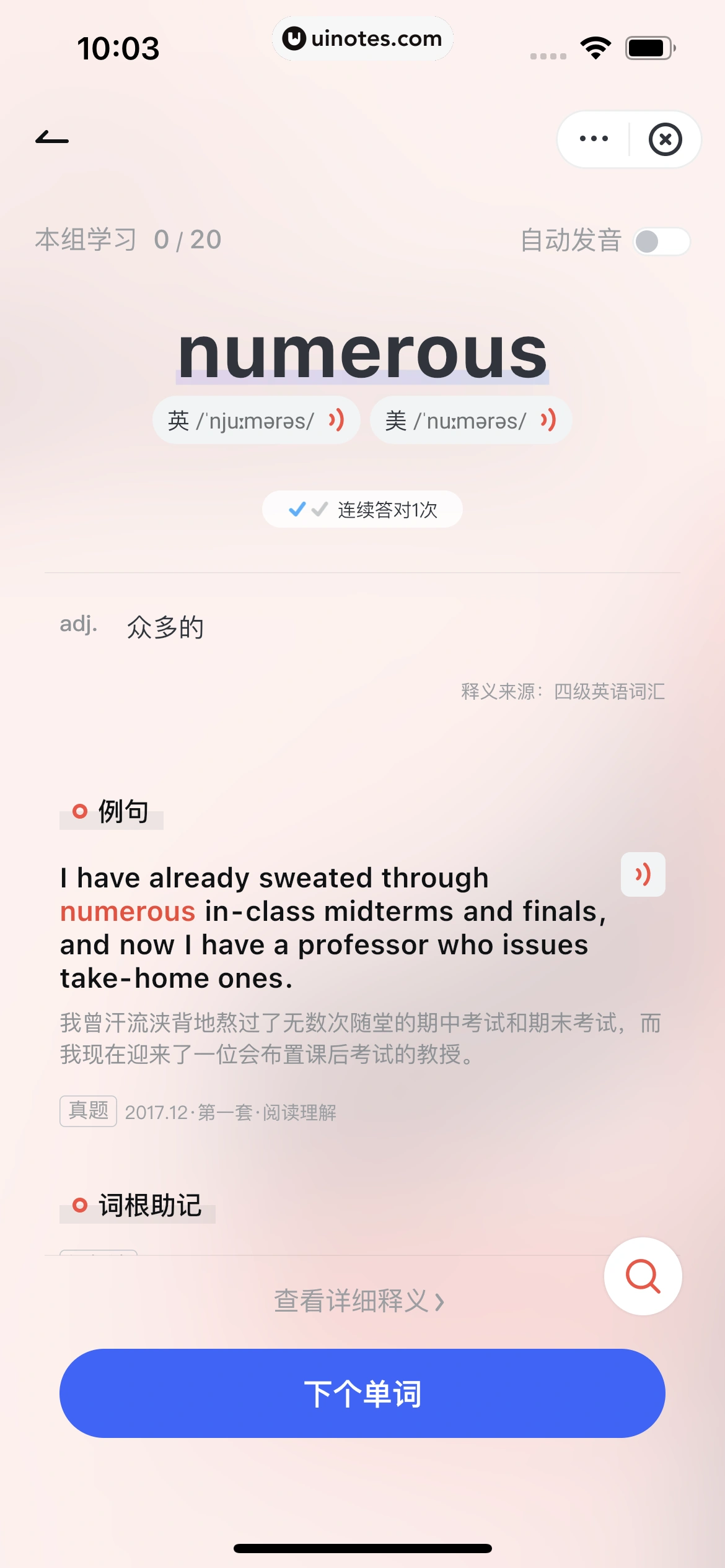Tap 连续答对1次 streak label
The image size is (725, 1568).
point(386,508)
